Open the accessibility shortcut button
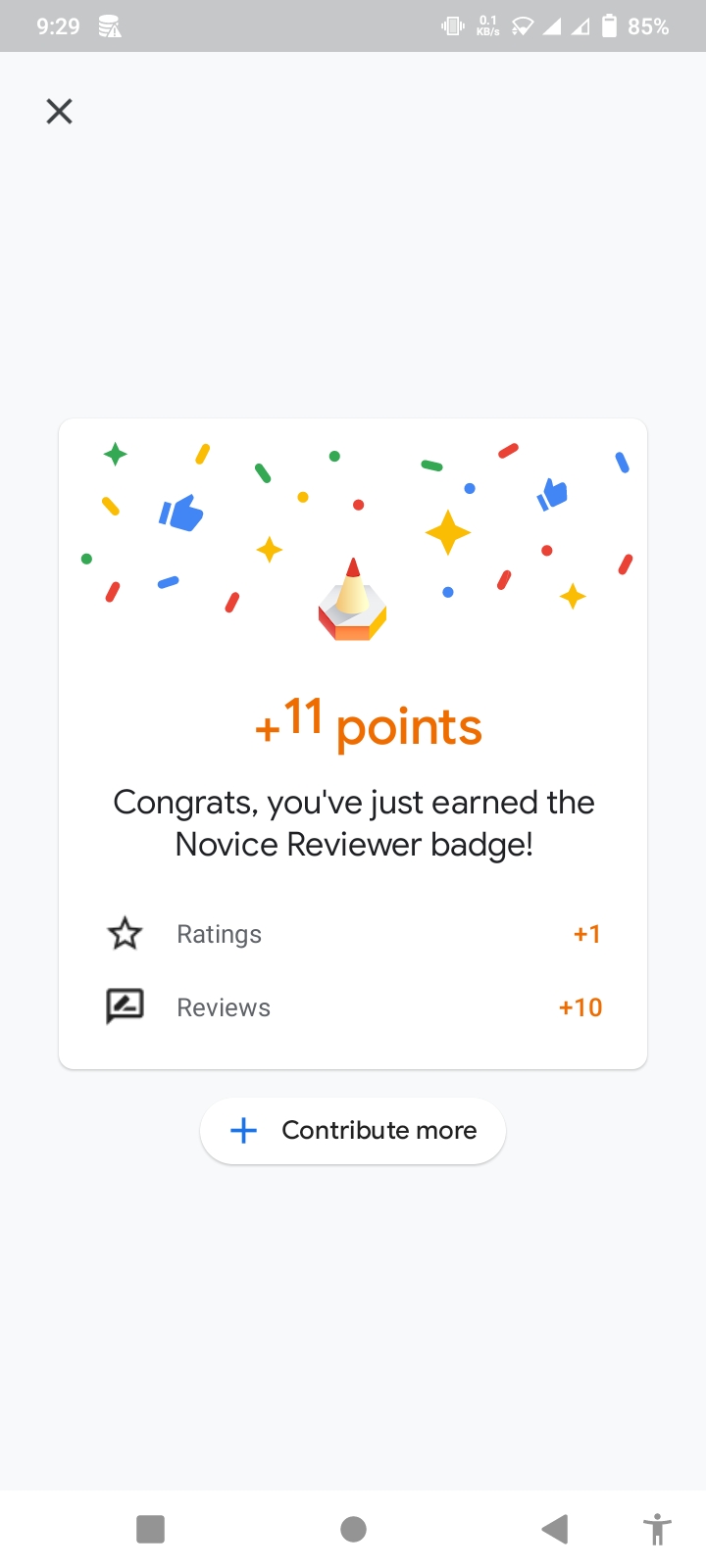Image resolution: width=706 pixels, height=1568 pixels. click(x=657, y=1529)
